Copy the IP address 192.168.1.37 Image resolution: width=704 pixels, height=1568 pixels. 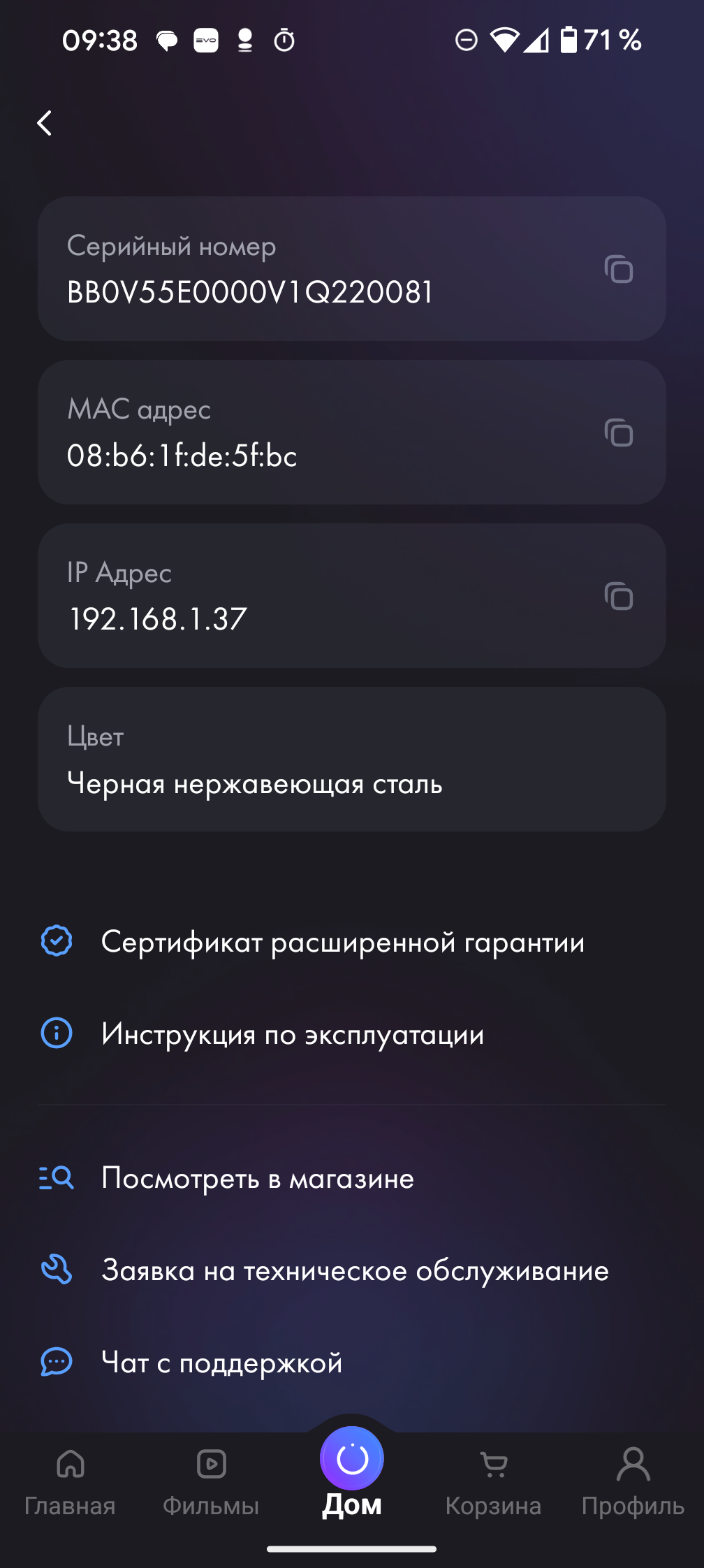coord(618,597)
